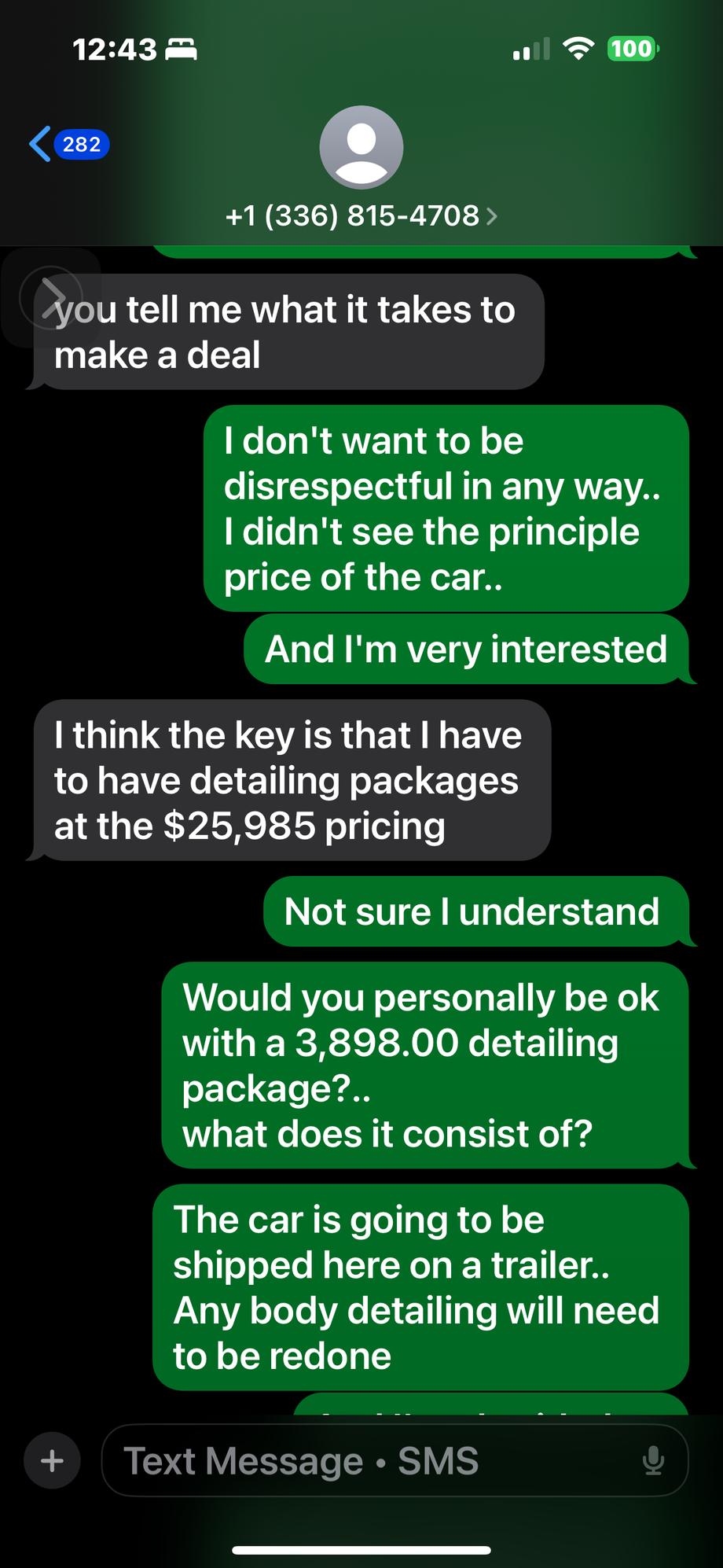Open contact details for +1 (336) 815-4708

361,215
